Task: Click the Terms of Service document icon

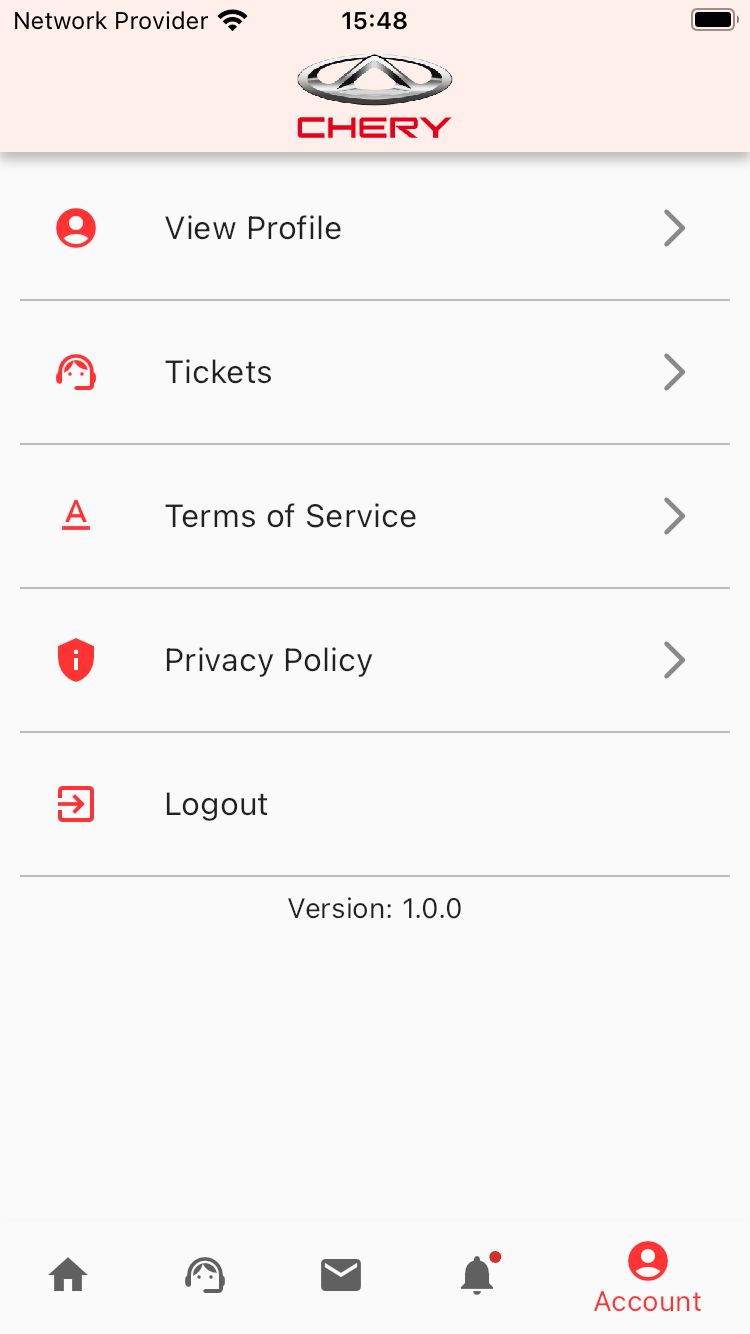Action: point(75,516)
